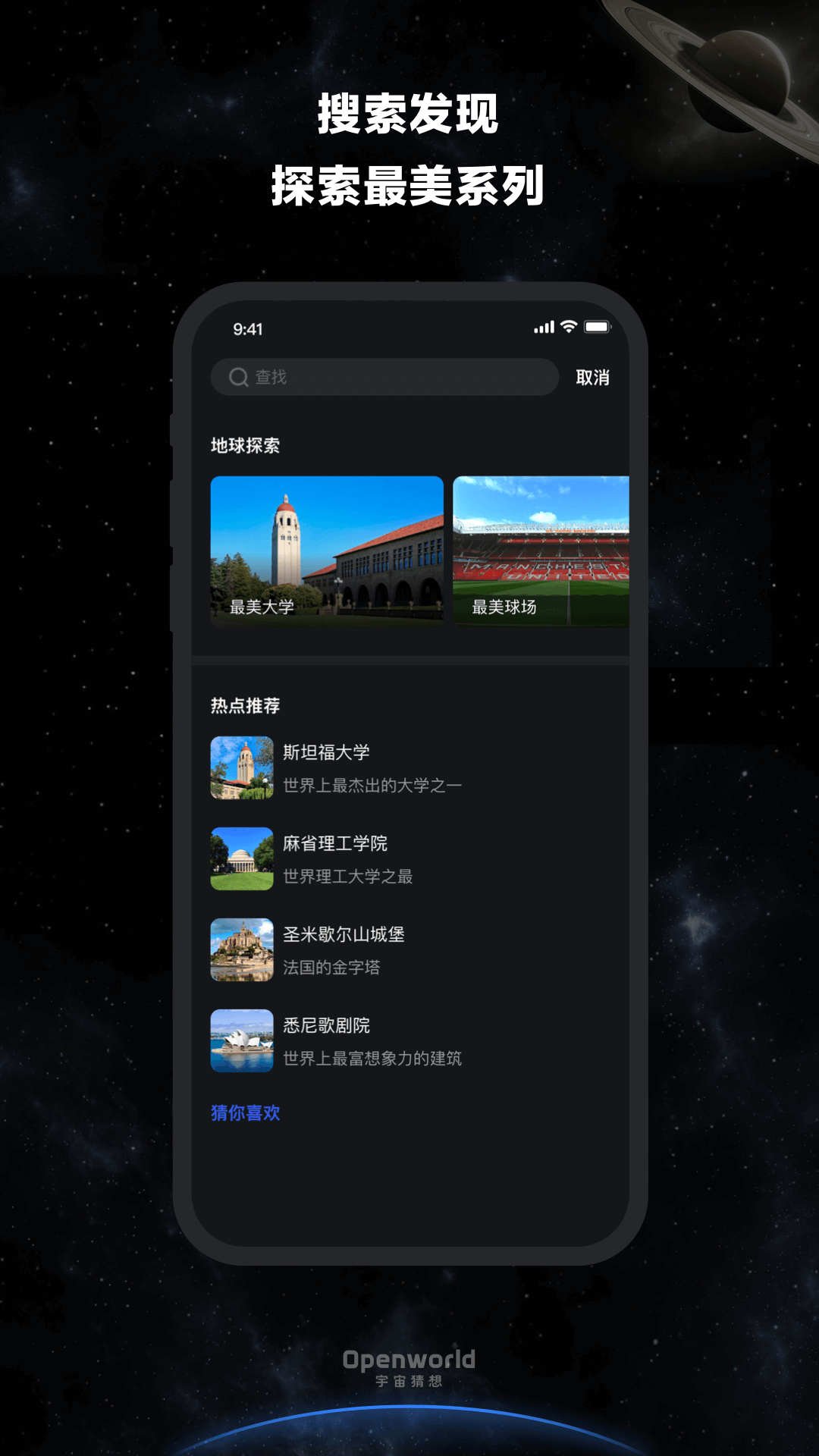Open the 悉尼歌剧院 thumbnail image

[242, 1041]
